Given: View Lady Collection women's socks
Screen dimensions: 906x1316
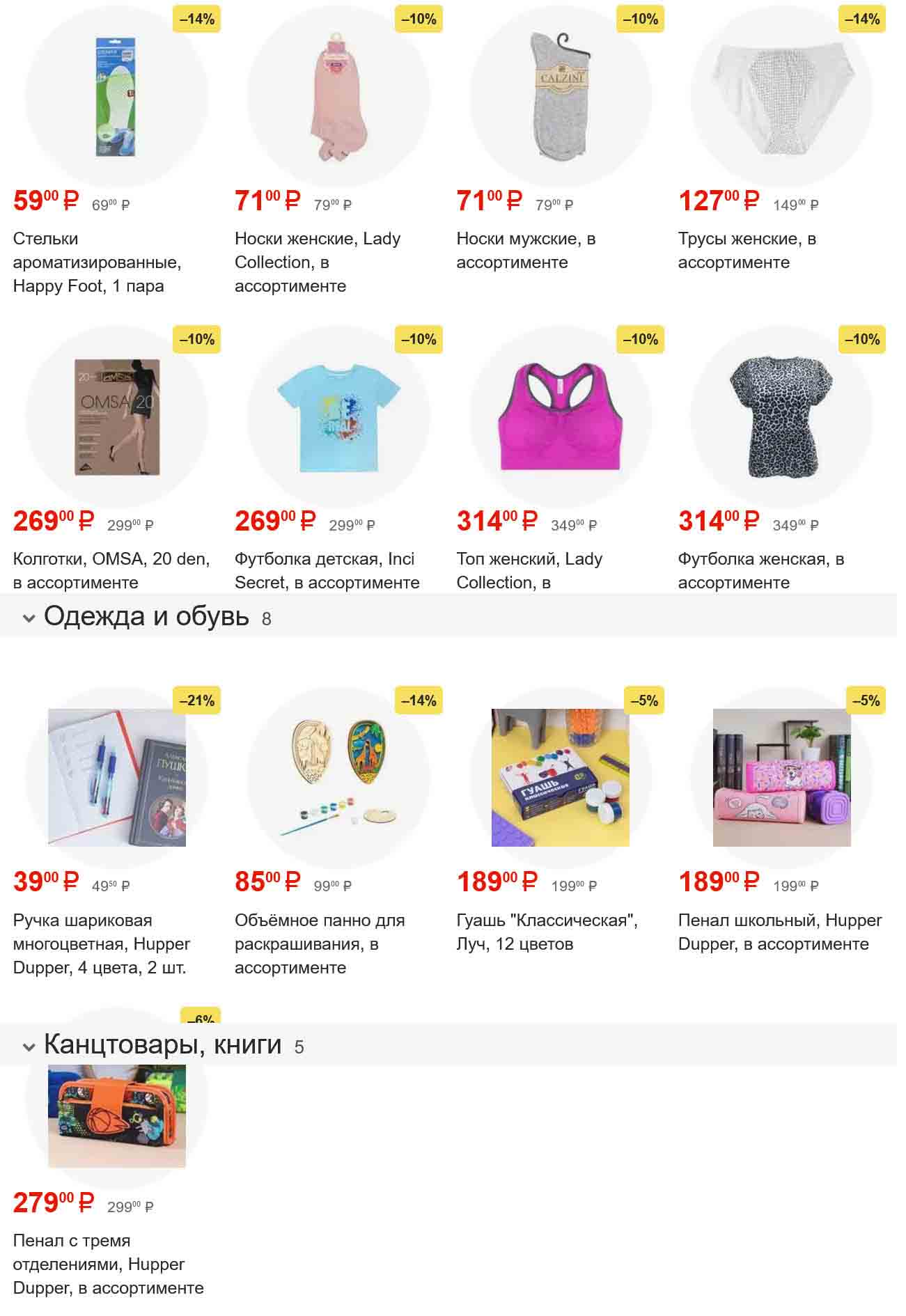Looking at the screenshot, I should pyautogui.click(x=338, y=97).
